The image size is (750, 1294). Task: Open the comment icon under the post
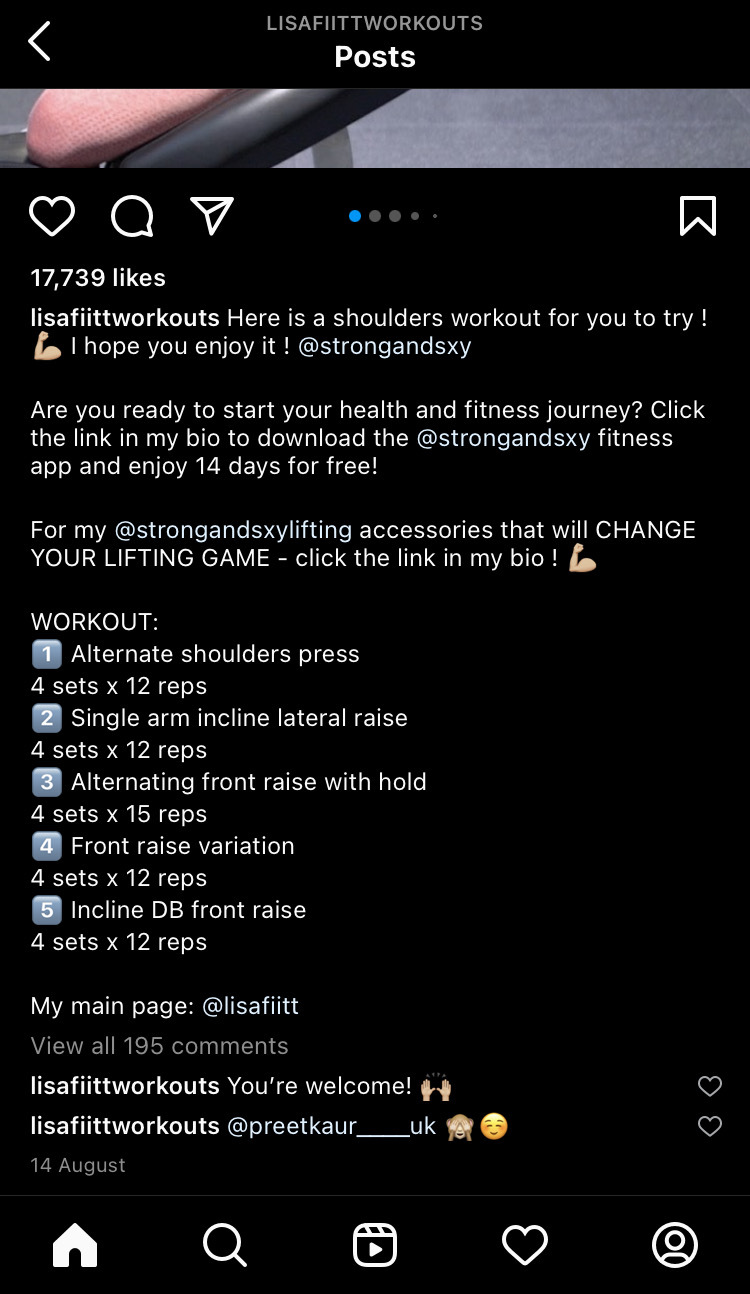132,216
